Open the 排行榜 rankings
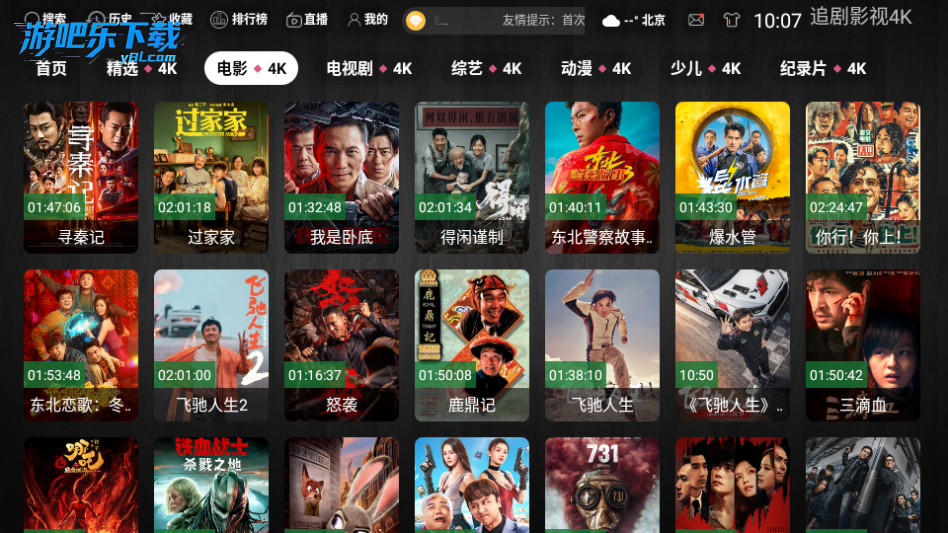The image size is (948, 533). pyautogui.click(x=239, y=19)
